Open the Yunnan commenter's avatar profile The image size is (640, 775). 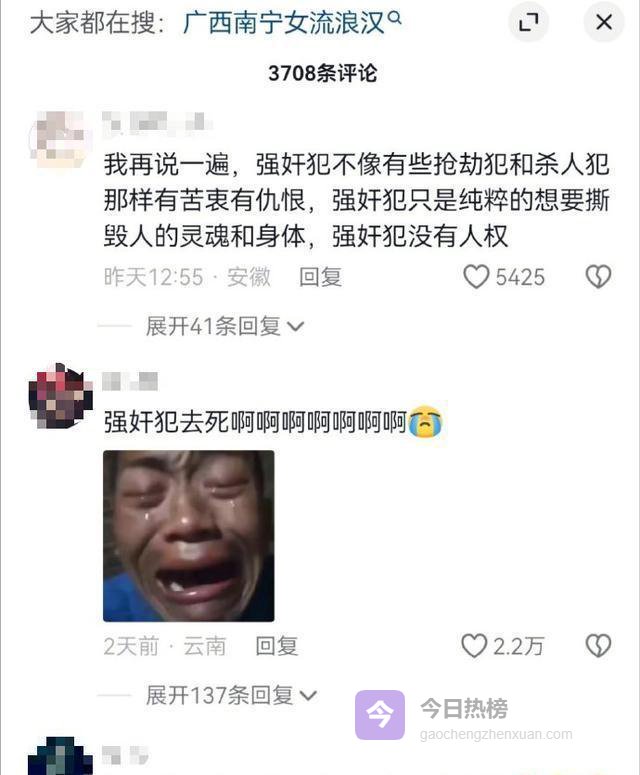pyautogui.click(x=60, y=395)
